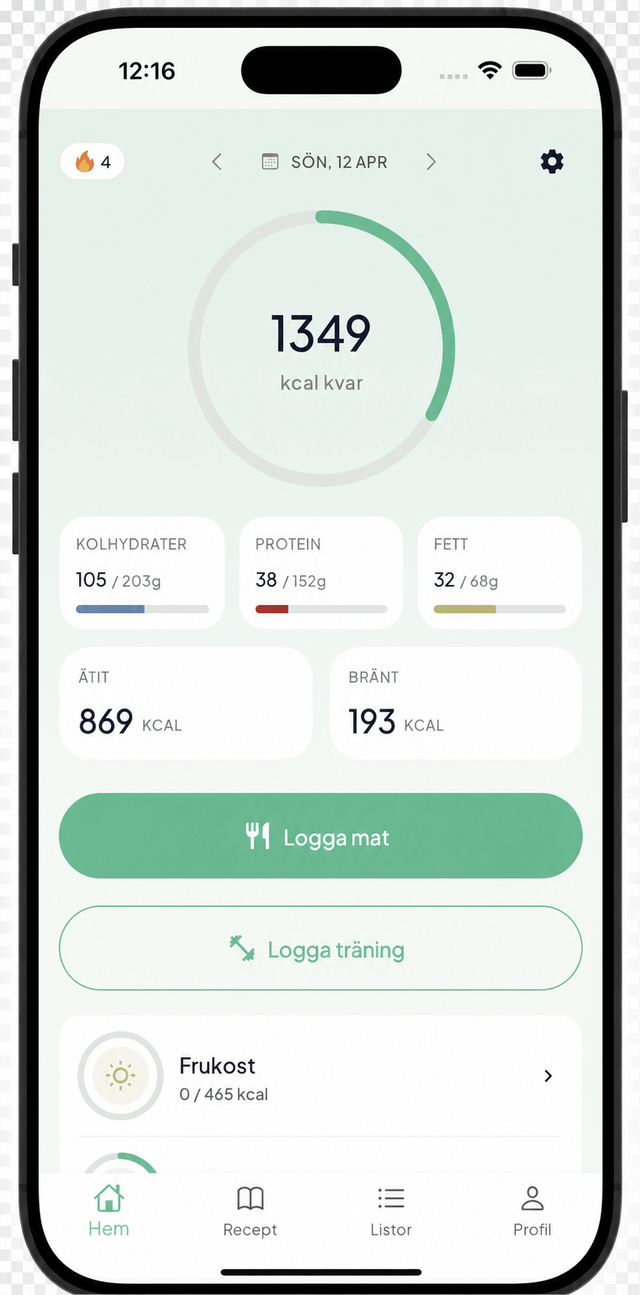640x1295 pixels.
Task: Tap the Logga träning button
Action: [x=320, y=948]
